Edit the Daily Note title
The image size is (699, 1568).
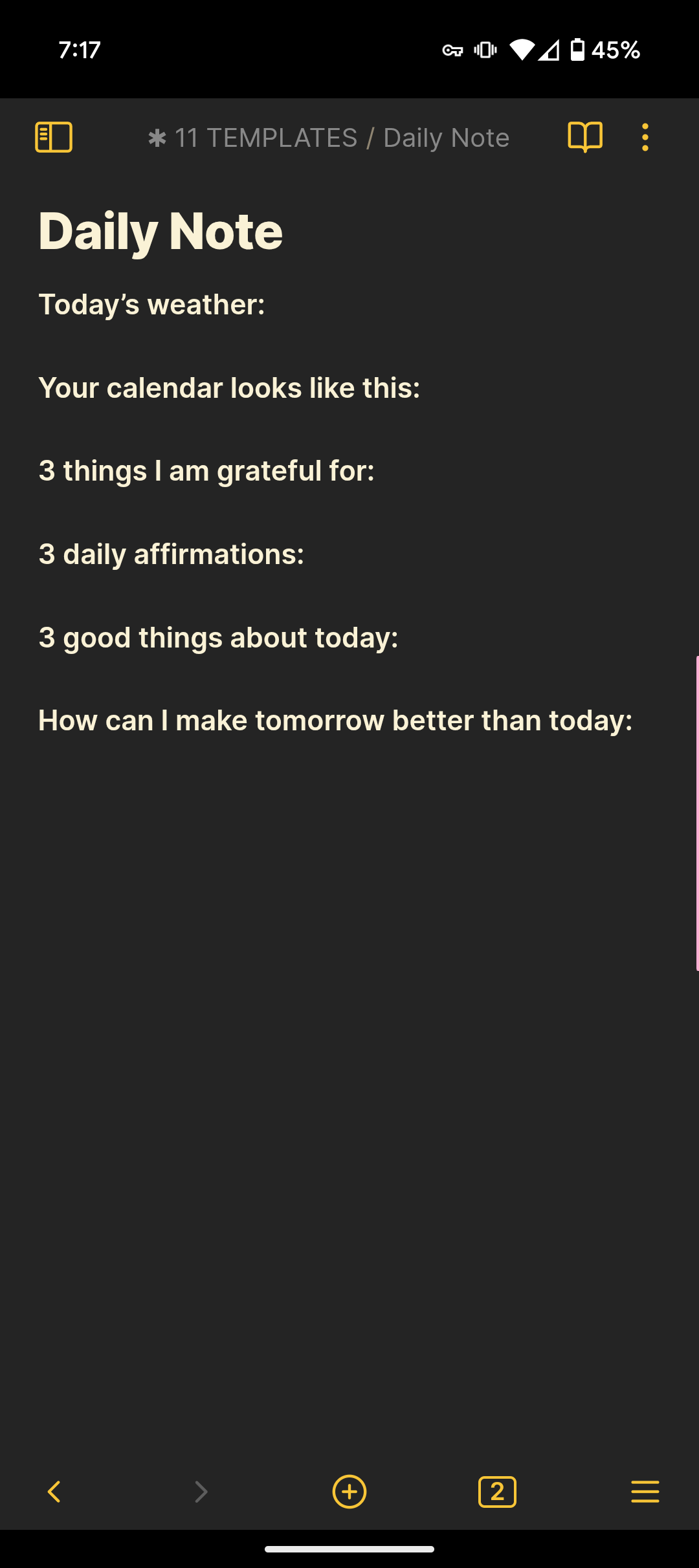(x=161, y=232)
